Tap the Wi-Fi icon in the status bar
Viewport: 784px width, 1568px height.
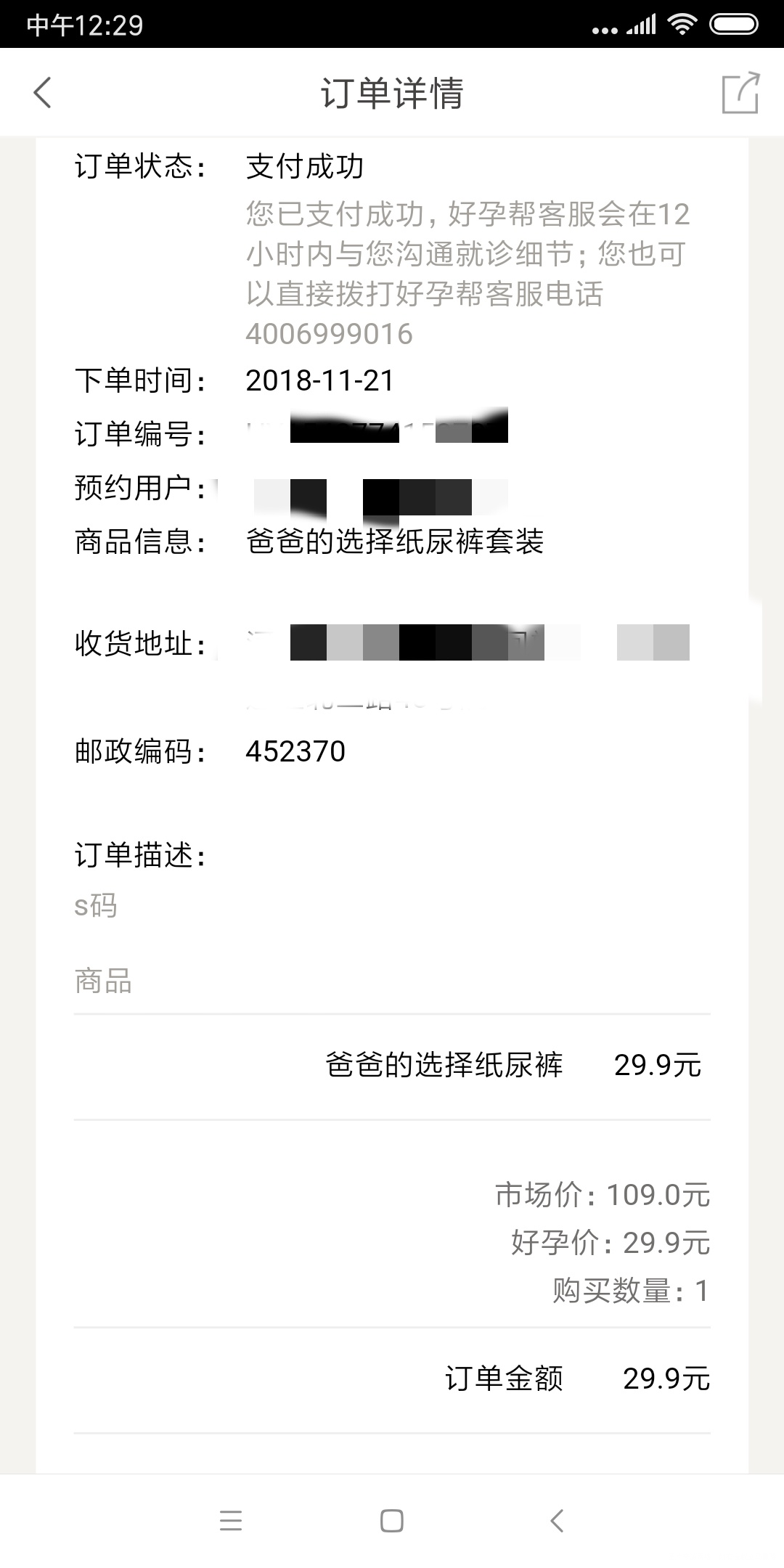682,25
